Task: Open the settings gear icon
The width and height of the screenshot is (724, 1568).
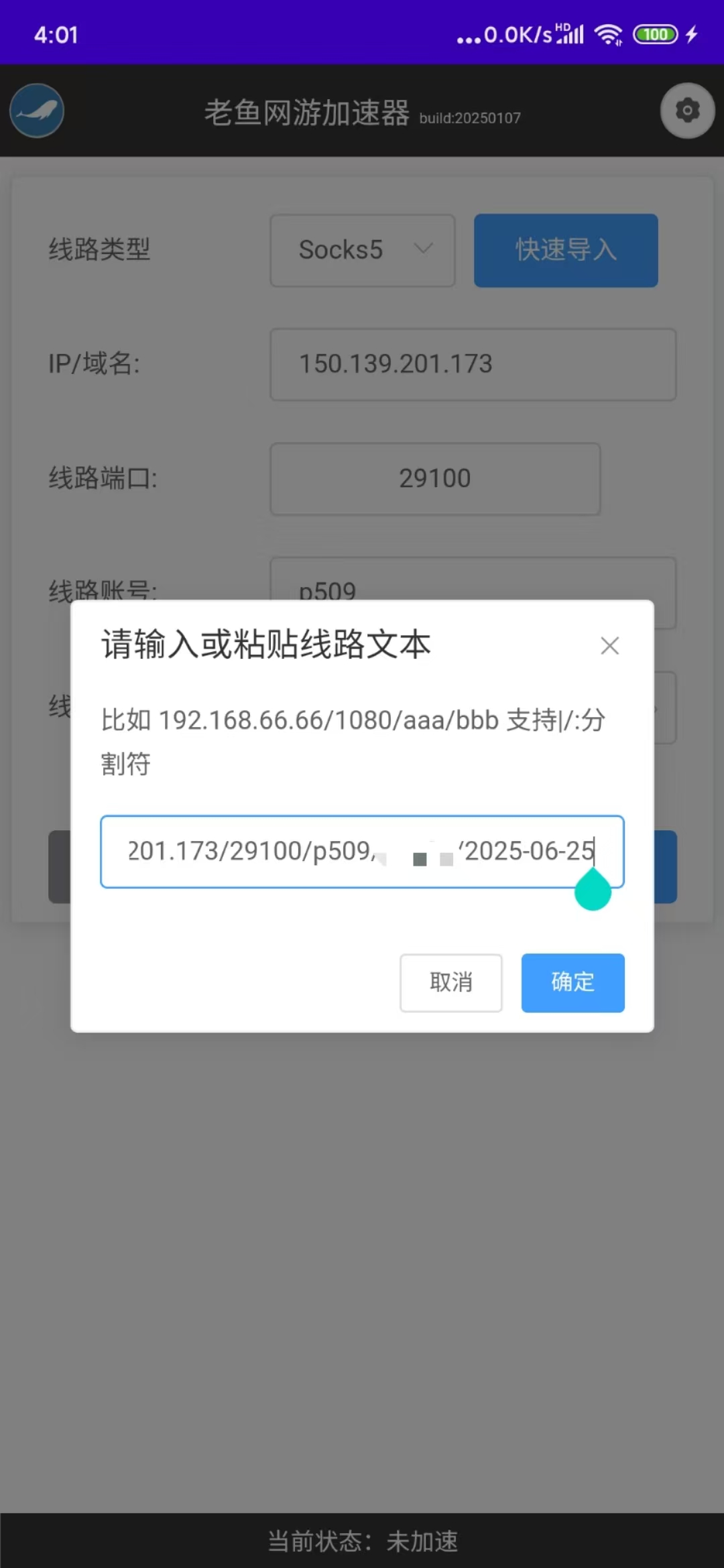Action: click(x=687, y=111)
